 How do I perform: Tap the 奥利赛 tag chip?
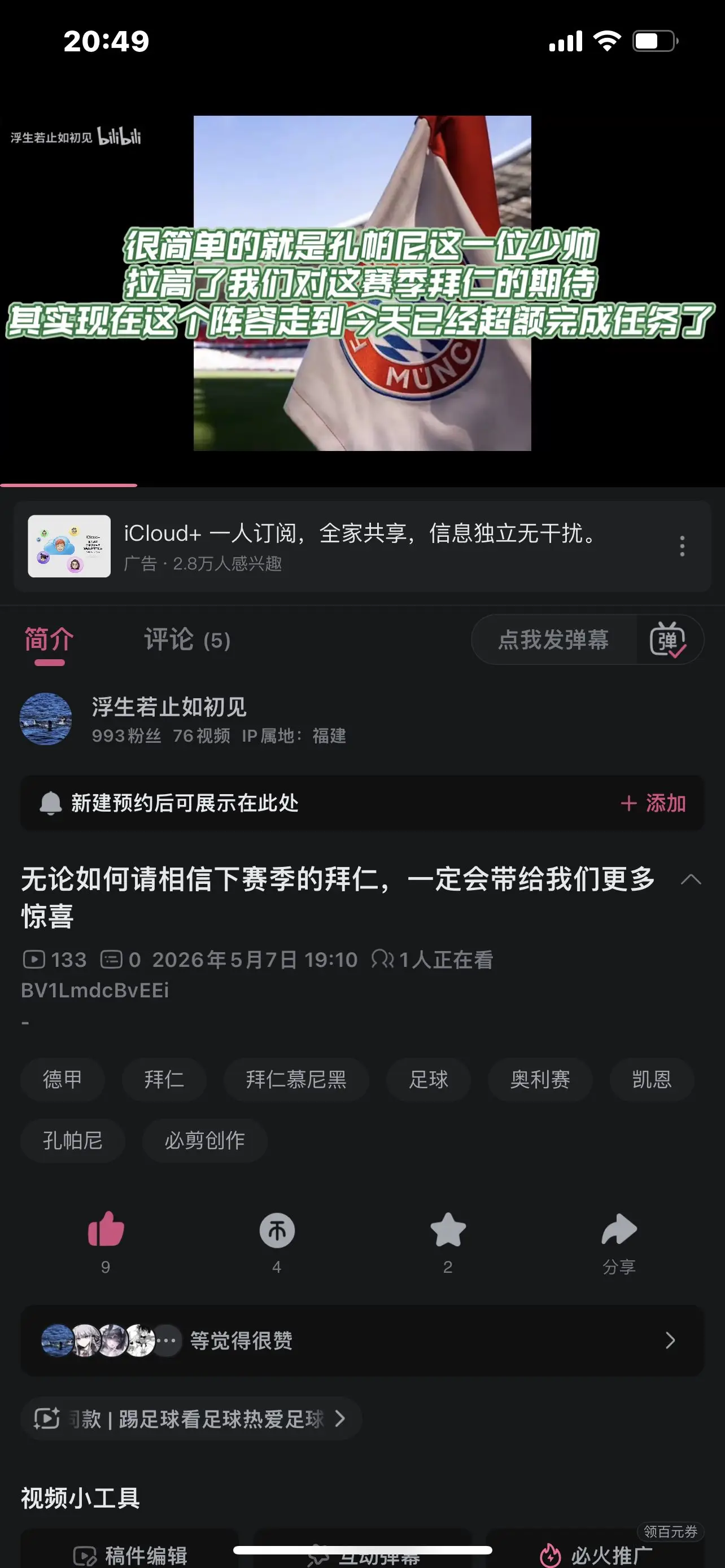click(x=540, y=1079)
